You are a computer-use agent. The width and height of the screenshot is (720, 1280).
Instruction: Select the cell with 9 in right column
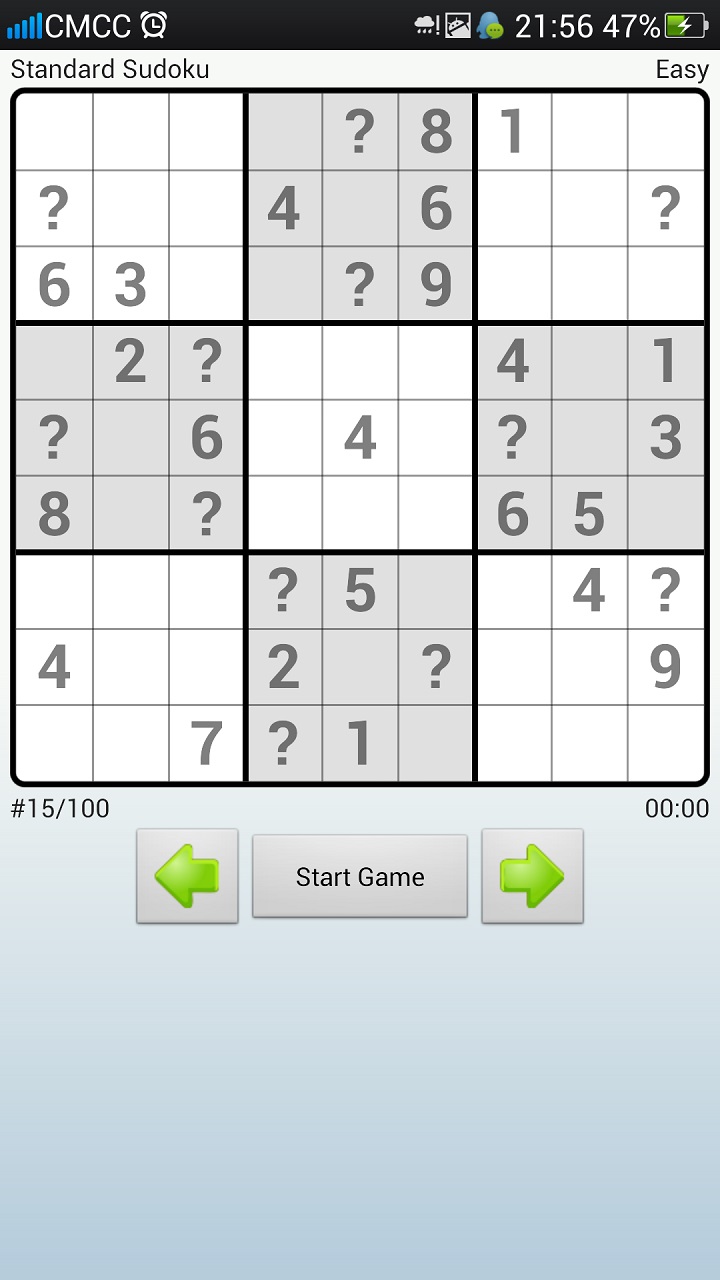click(666, 666)
